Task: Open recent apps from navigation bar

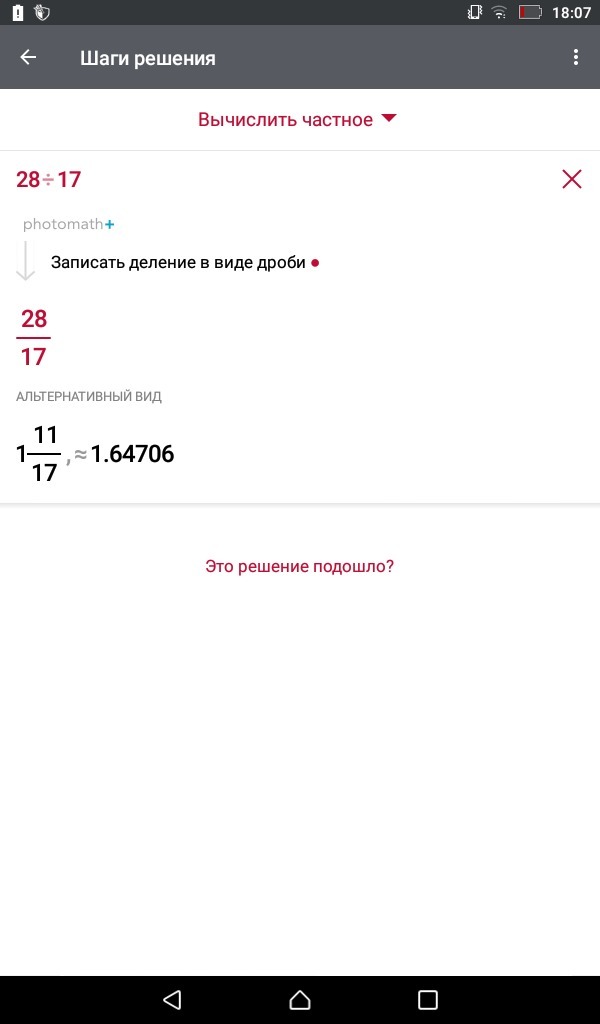Action: point(428,999)
